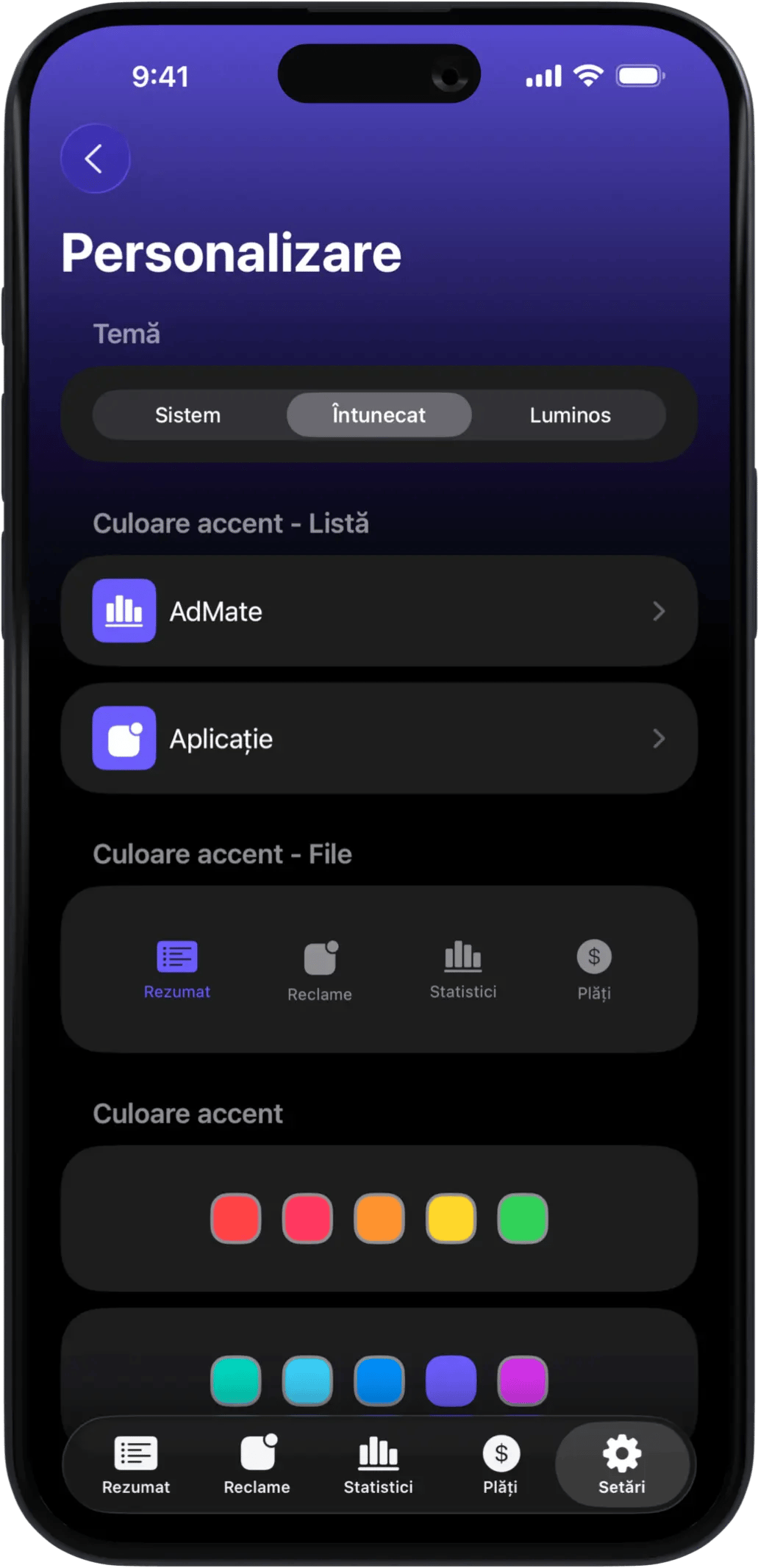
Task: Choose the Luminos theme
Action: (x=570, y=415)
